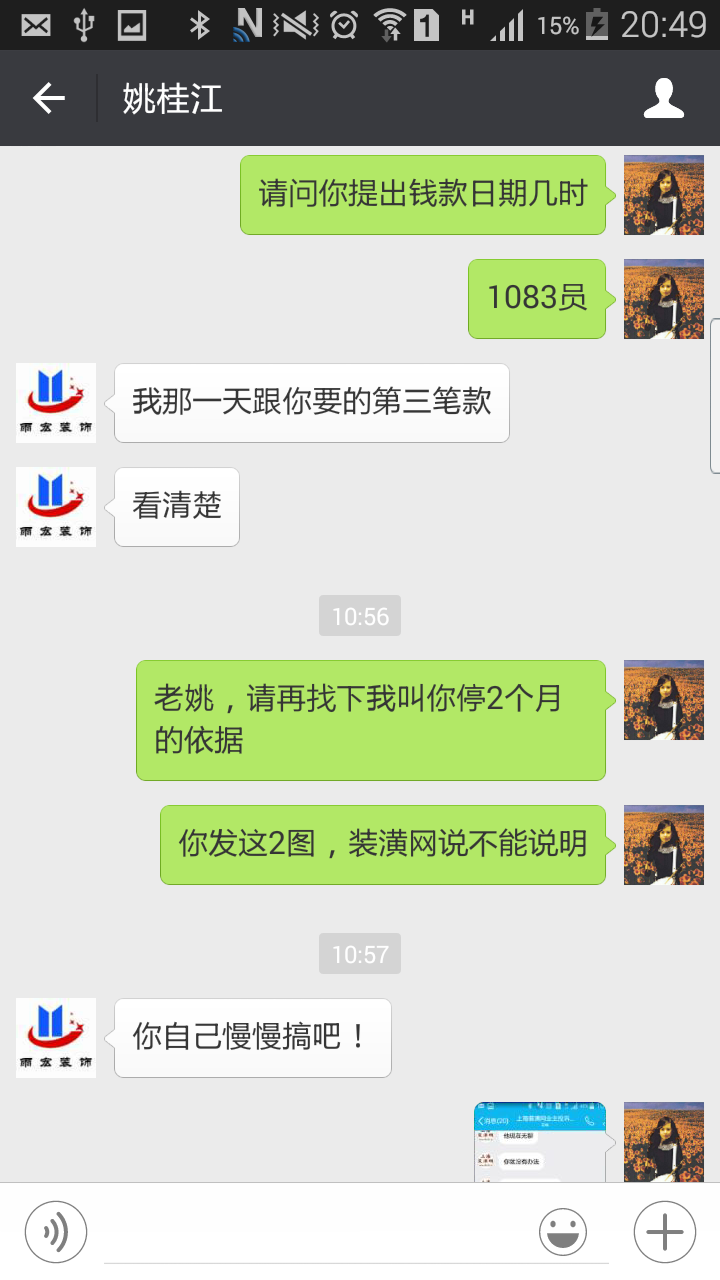Open chat info via the profile icon
Image resolution: width=720 pixels, height=1280 pixels.
tap(663, 98)
